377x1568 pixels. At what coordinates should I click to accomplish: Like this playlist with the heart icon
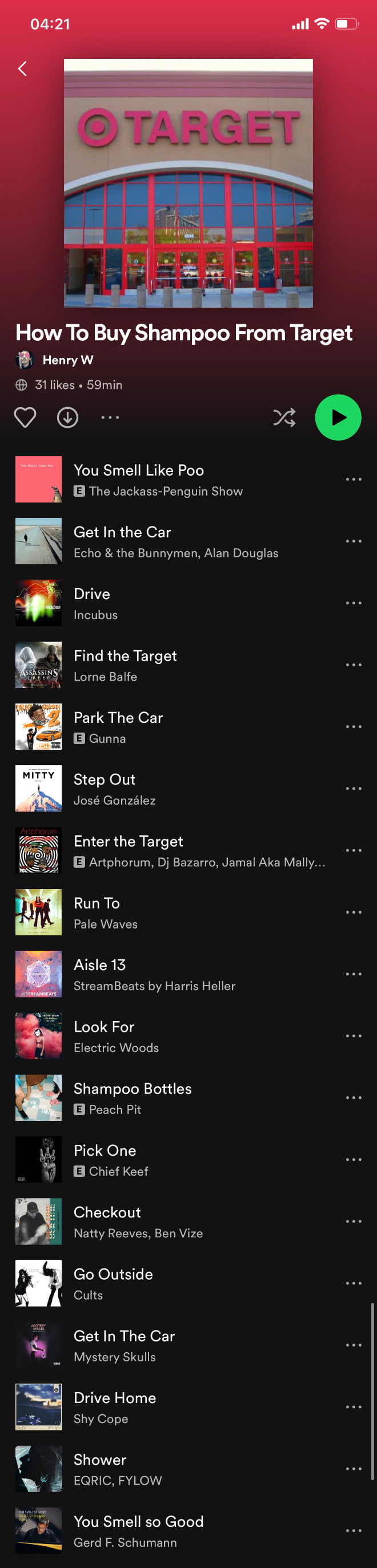tap(25, 417)
